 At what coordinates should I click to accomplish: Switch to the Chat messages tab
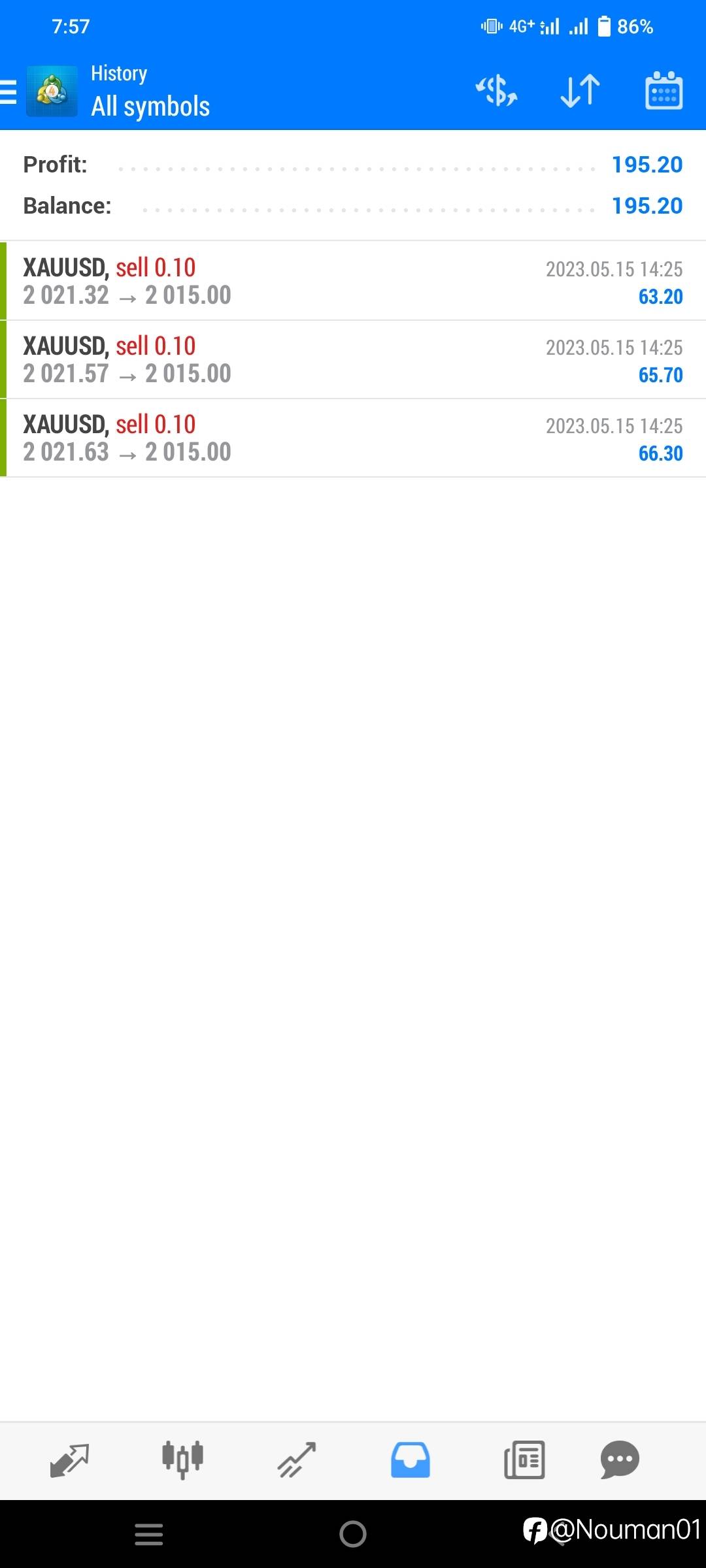click(x=620, y=1460)
